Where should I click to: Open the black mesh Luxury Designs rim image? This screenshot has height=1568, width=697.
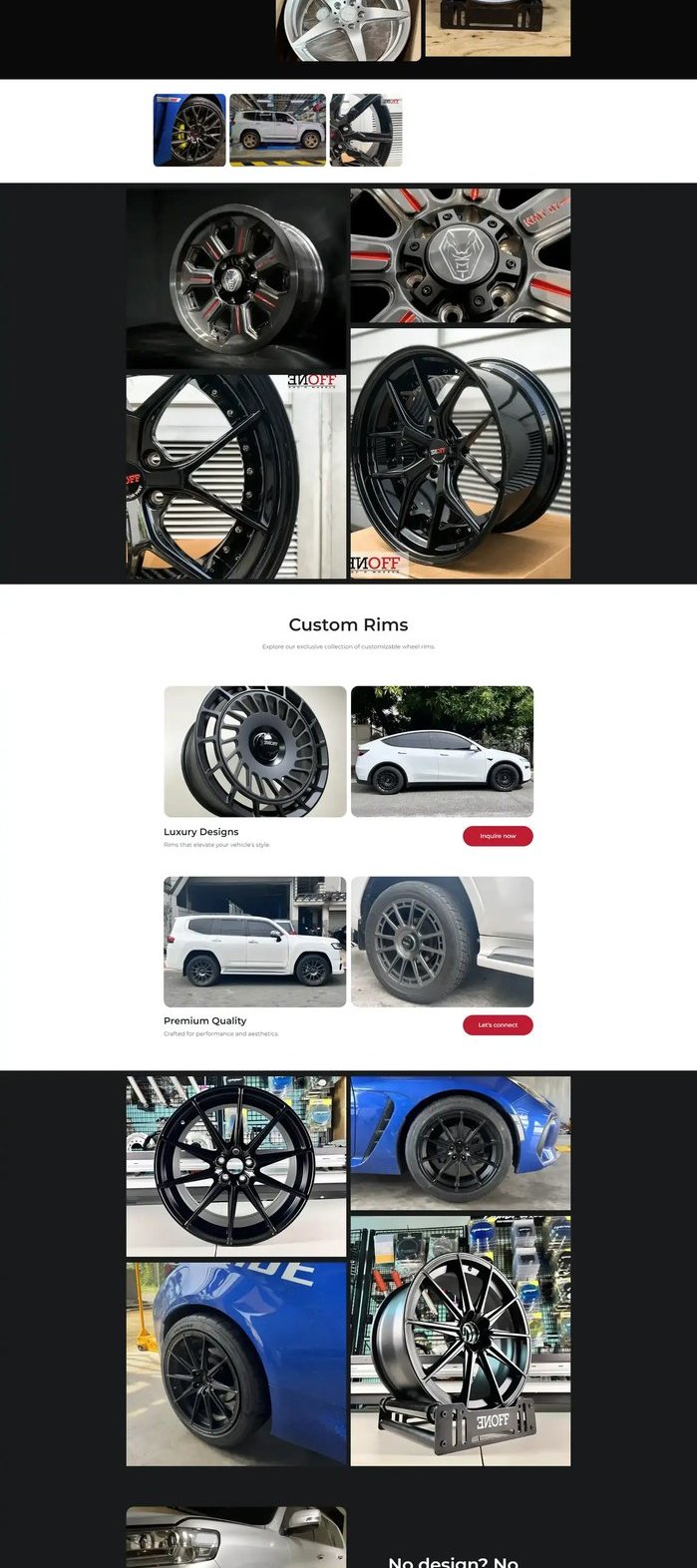[255, 751]
